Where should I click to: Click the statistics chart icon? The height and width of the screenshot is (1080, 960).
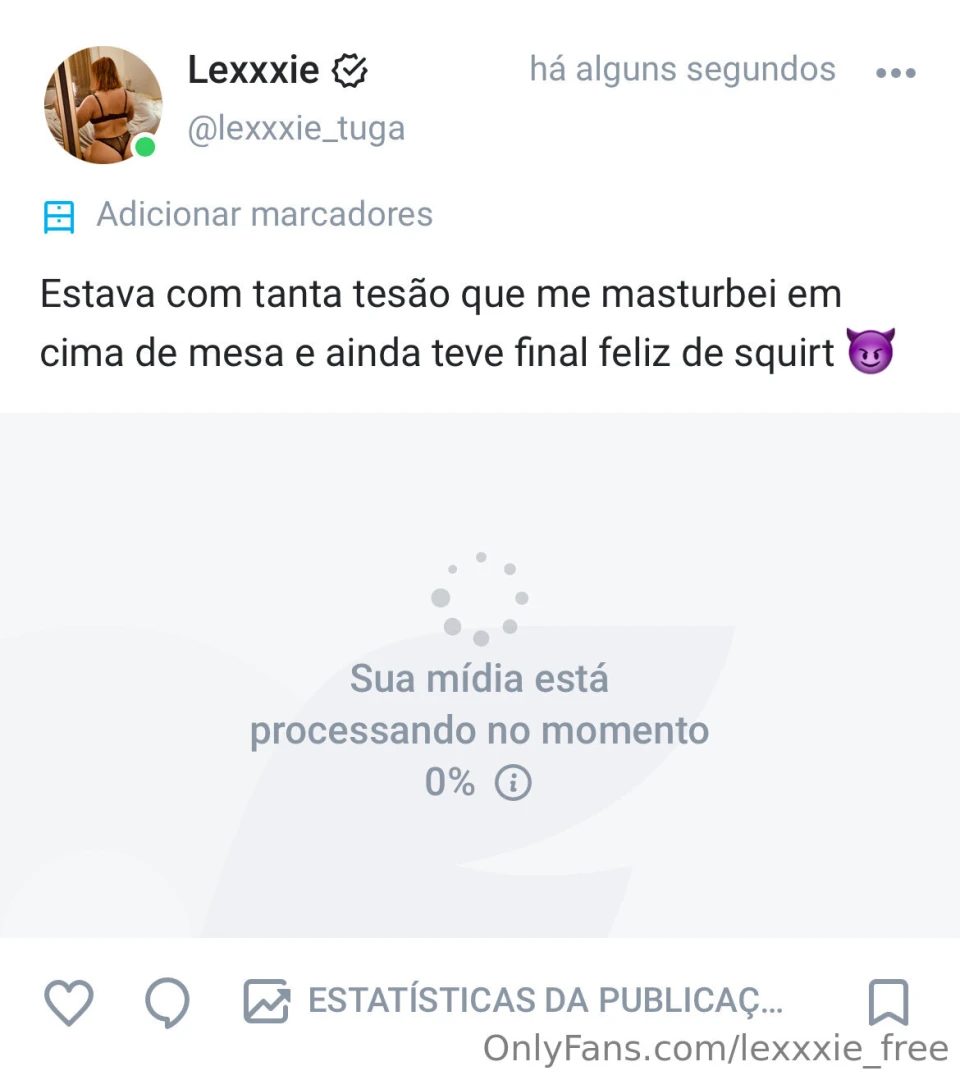(266, 1001)
